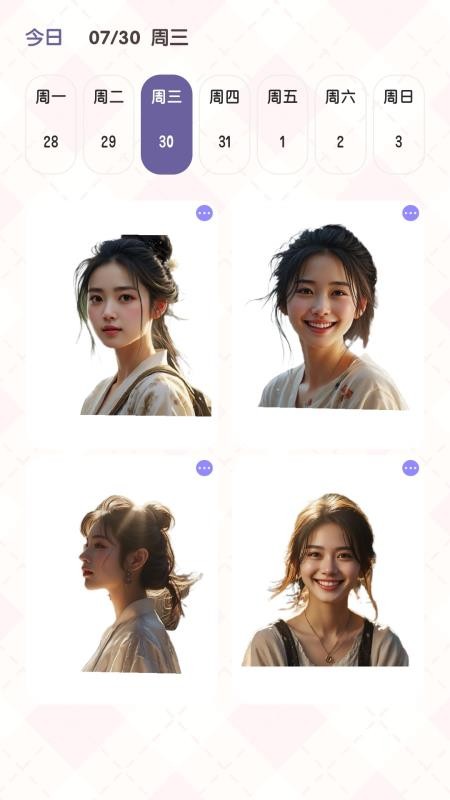The image size is (450, 800).
Task: Select 周一 28 in the week strip
Action: point(51,124)
